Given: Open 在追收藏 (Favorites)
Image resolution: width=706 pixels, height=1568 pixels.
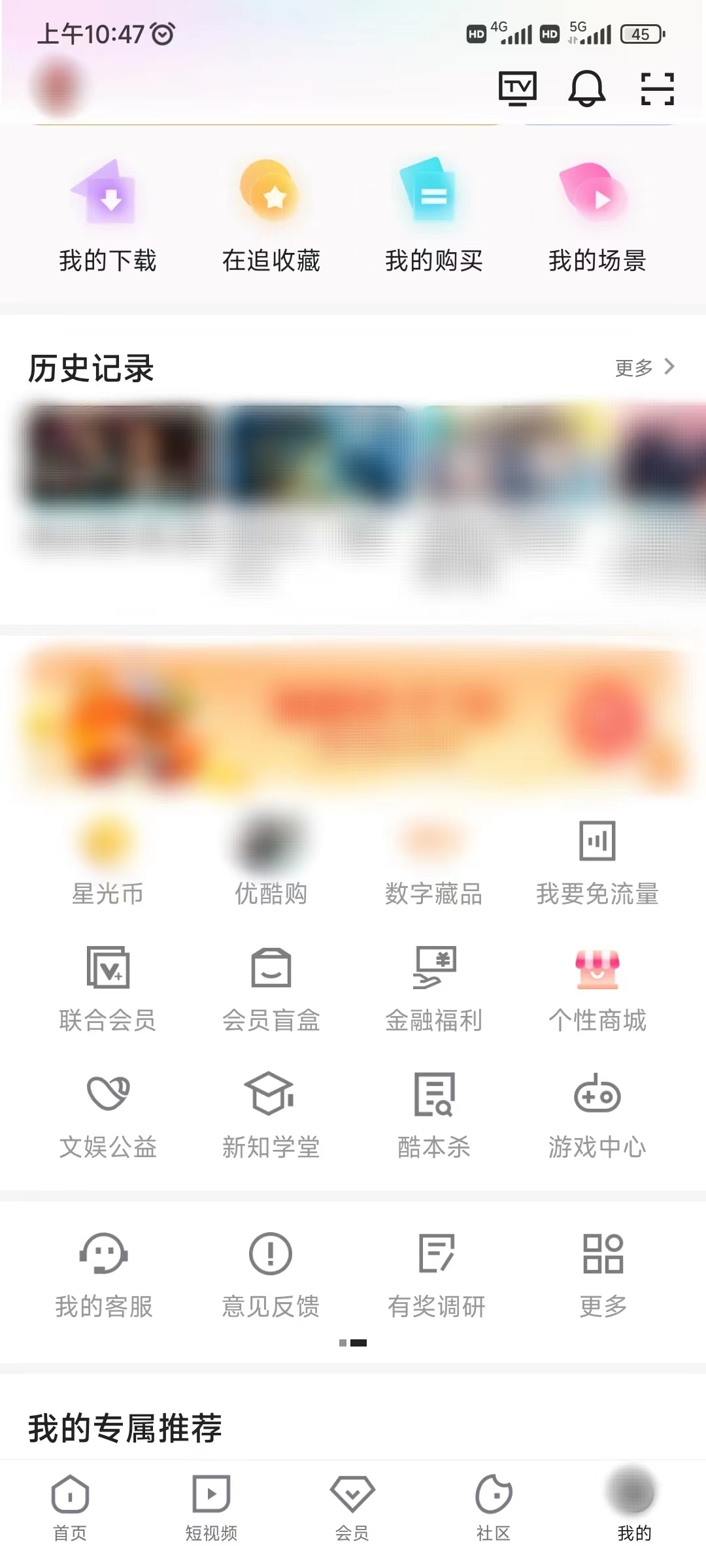Looking at the screenshot, I should tap(271, 216).
